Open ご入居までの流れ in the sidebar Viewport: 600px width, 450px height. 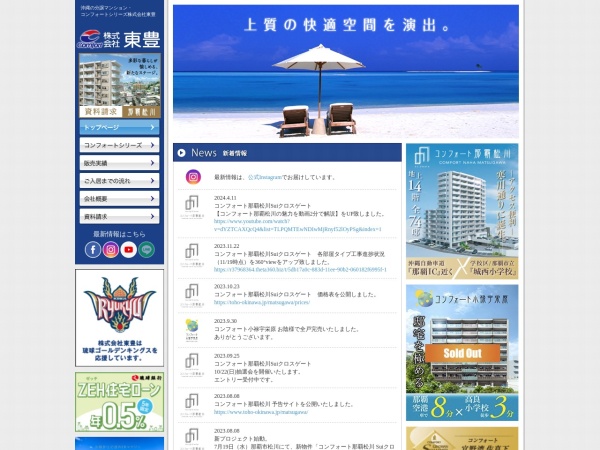[x=119, y=181]
